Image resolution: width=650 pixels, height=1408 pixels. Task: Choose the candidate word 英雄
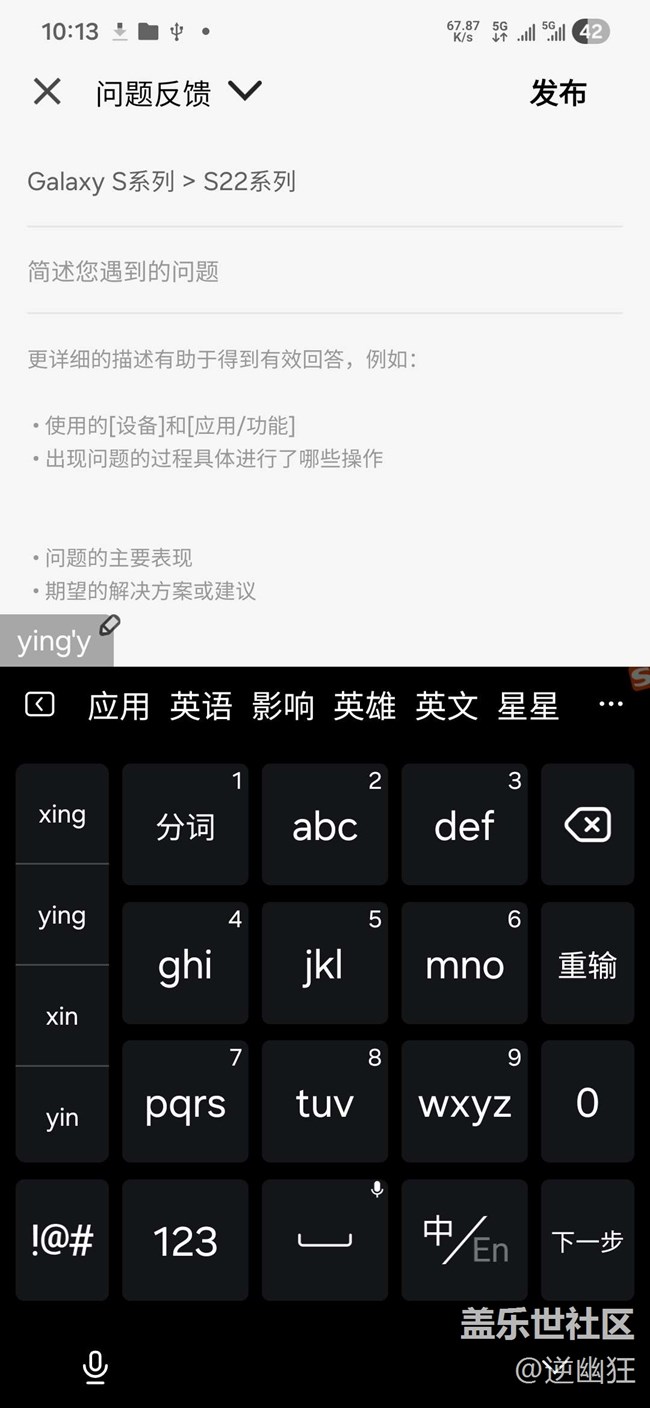click(364, 707)
